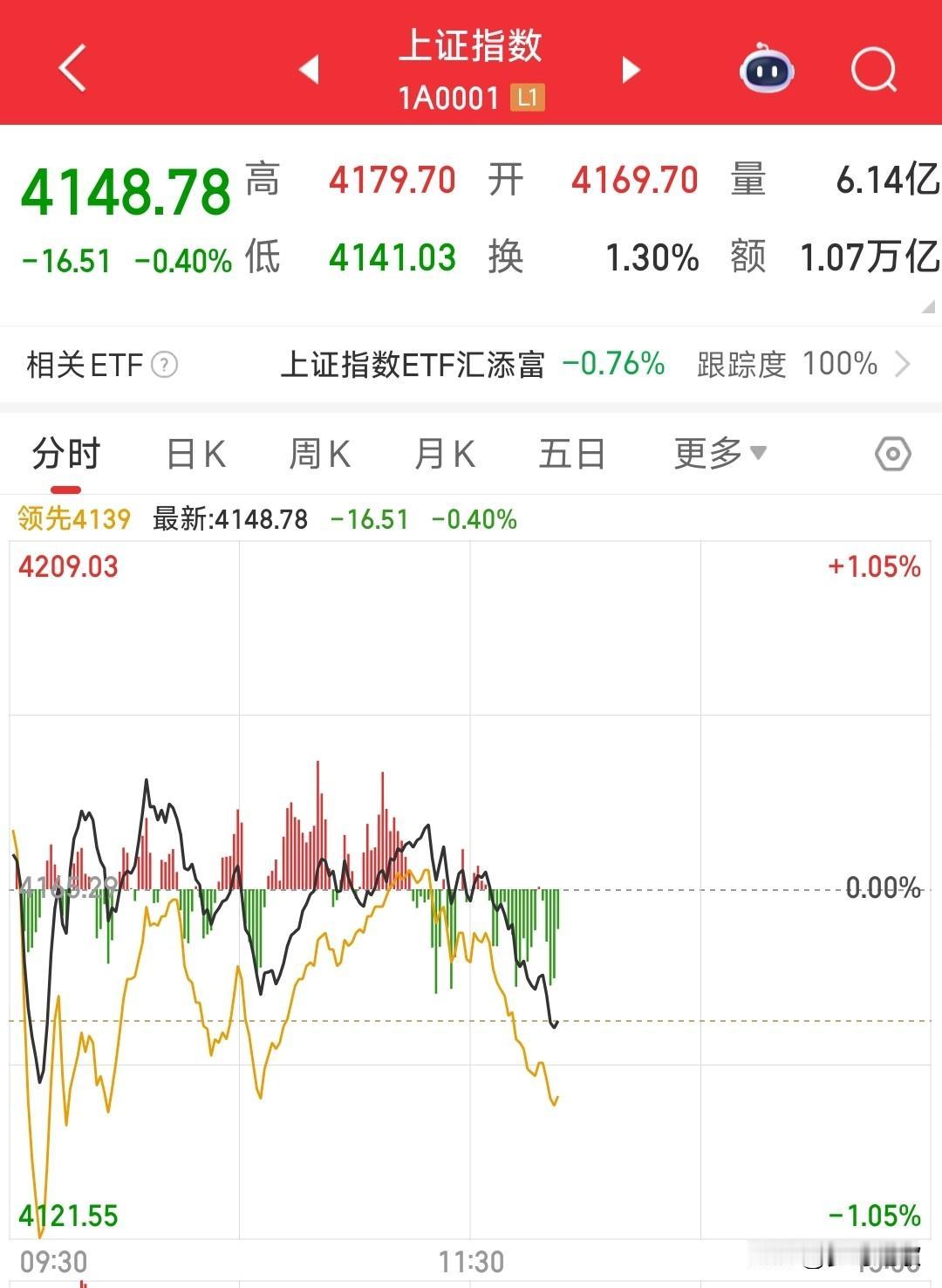Navigate back using the red back arrow

point(73,66)
